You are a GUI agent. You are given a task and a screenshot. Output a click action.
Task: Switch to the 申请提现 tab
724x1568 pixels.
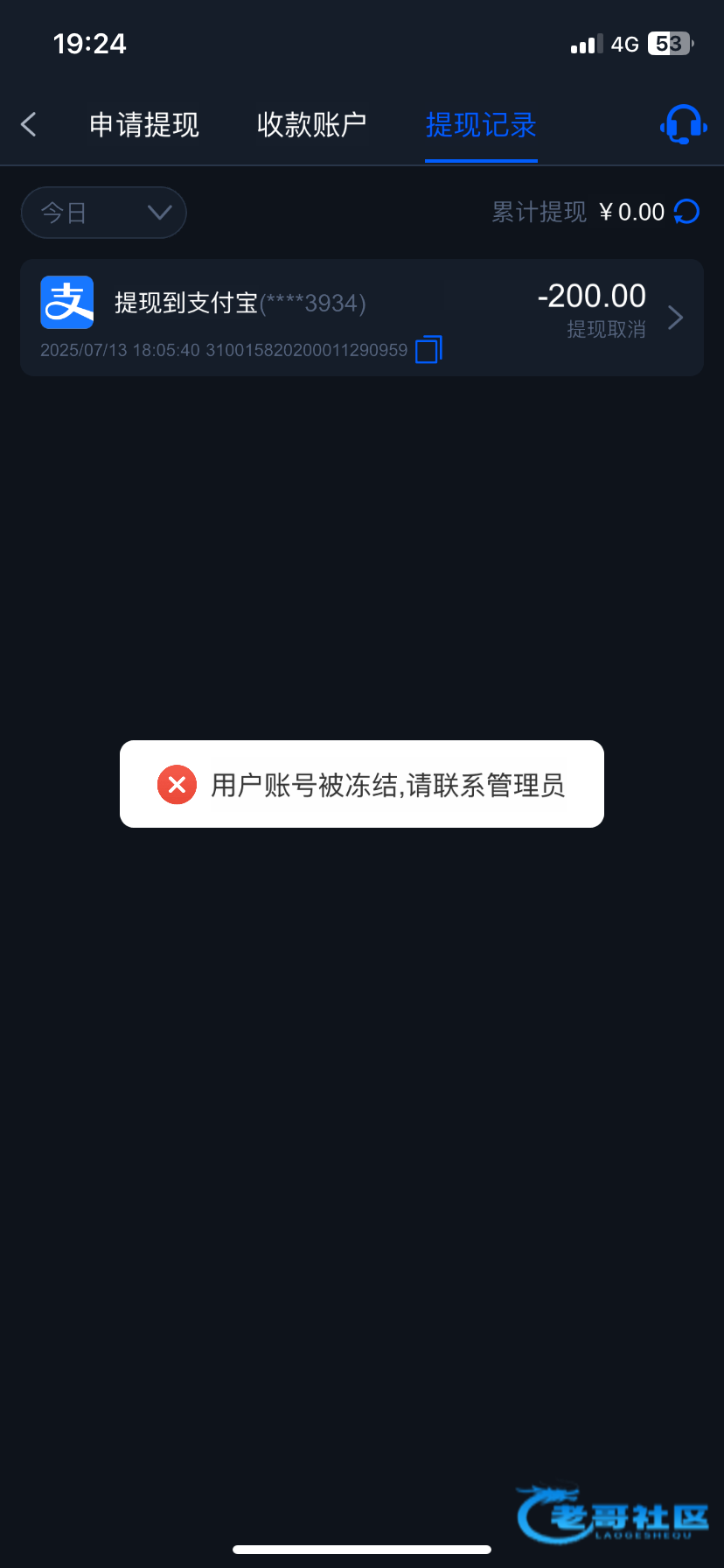[x=144, y=125]
